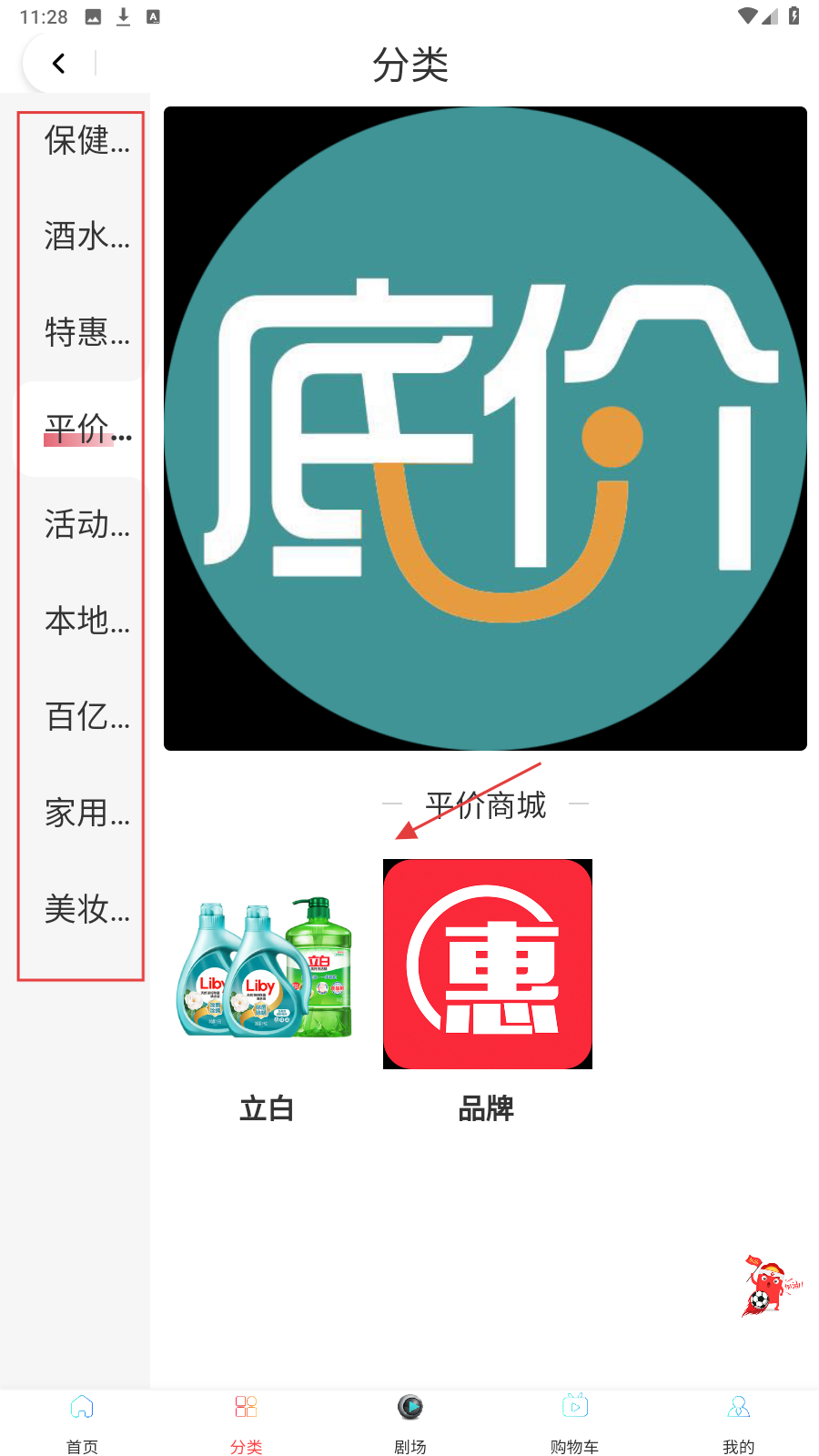The width and height of the screenshot is (819, 1456).
Task: Choose the 本地 category in sidebar
Action: coord(86,622)
